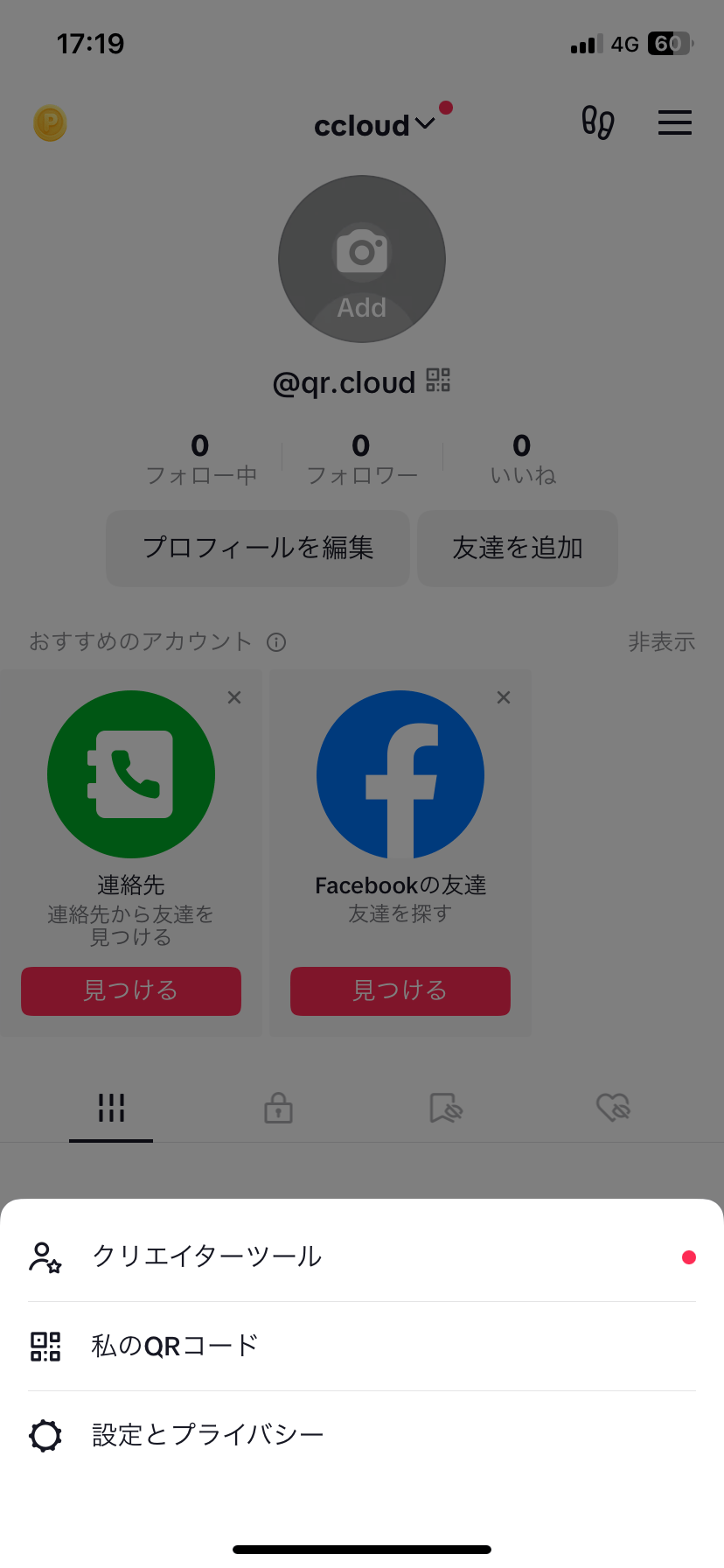This screenshot has width=724, height=1568.
Task: Dismiss the 連絡先 card with its X
Action: click(x=233, y=696)
